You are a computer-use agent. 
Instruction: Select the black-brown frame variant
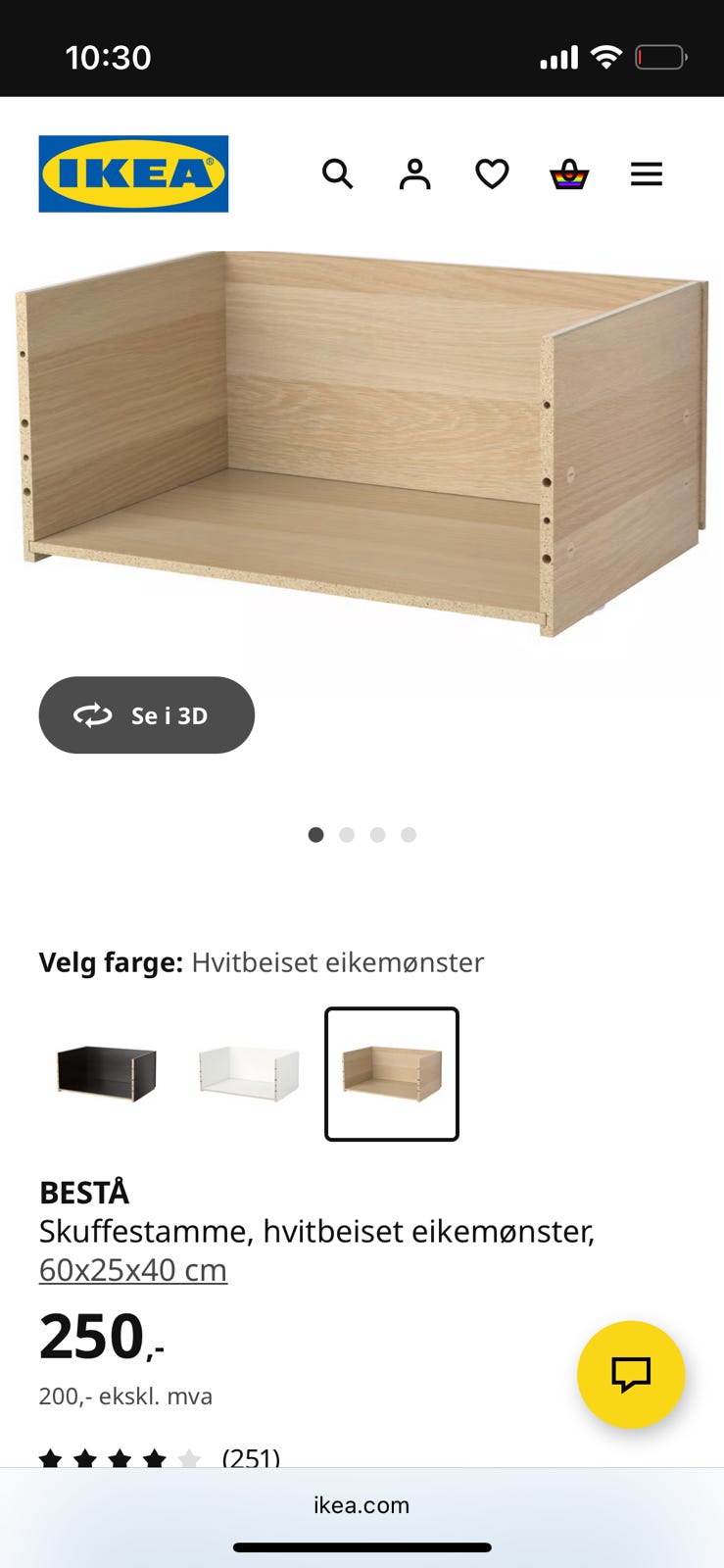click(106, 1073)
